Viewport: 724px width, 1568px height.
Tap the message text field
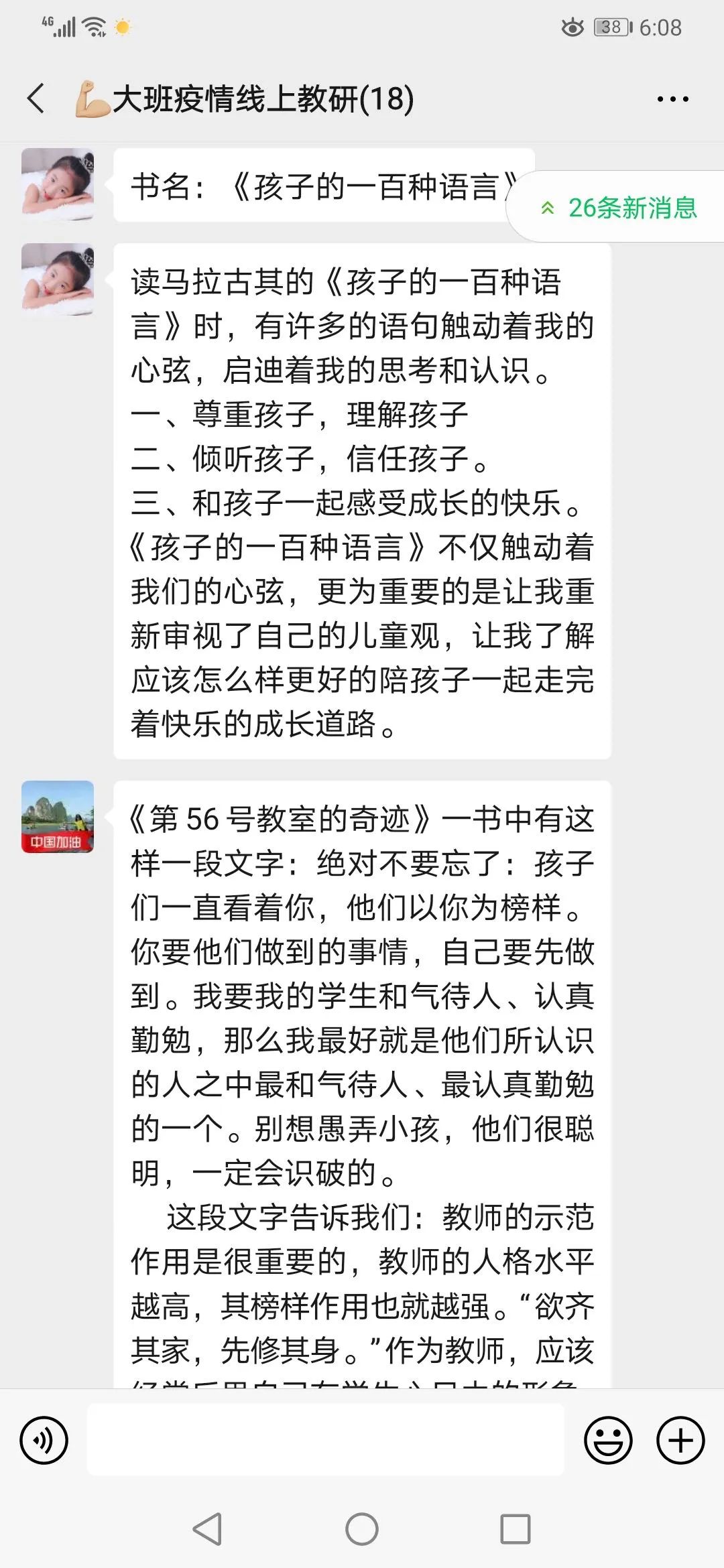point(326,1439)
